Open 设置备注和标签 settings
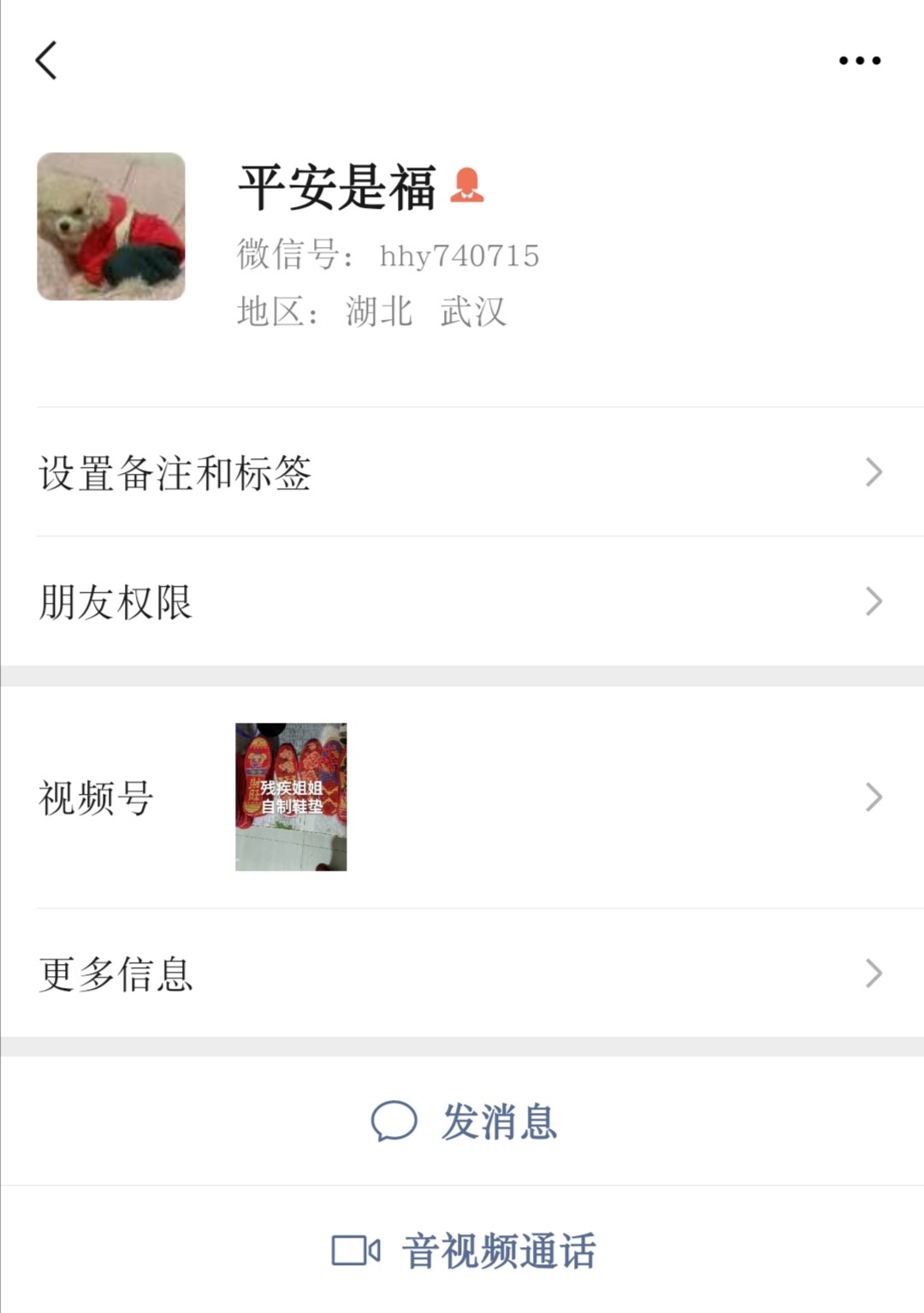Viewport: 924px width, 1313px height. (x=462, y=472)
